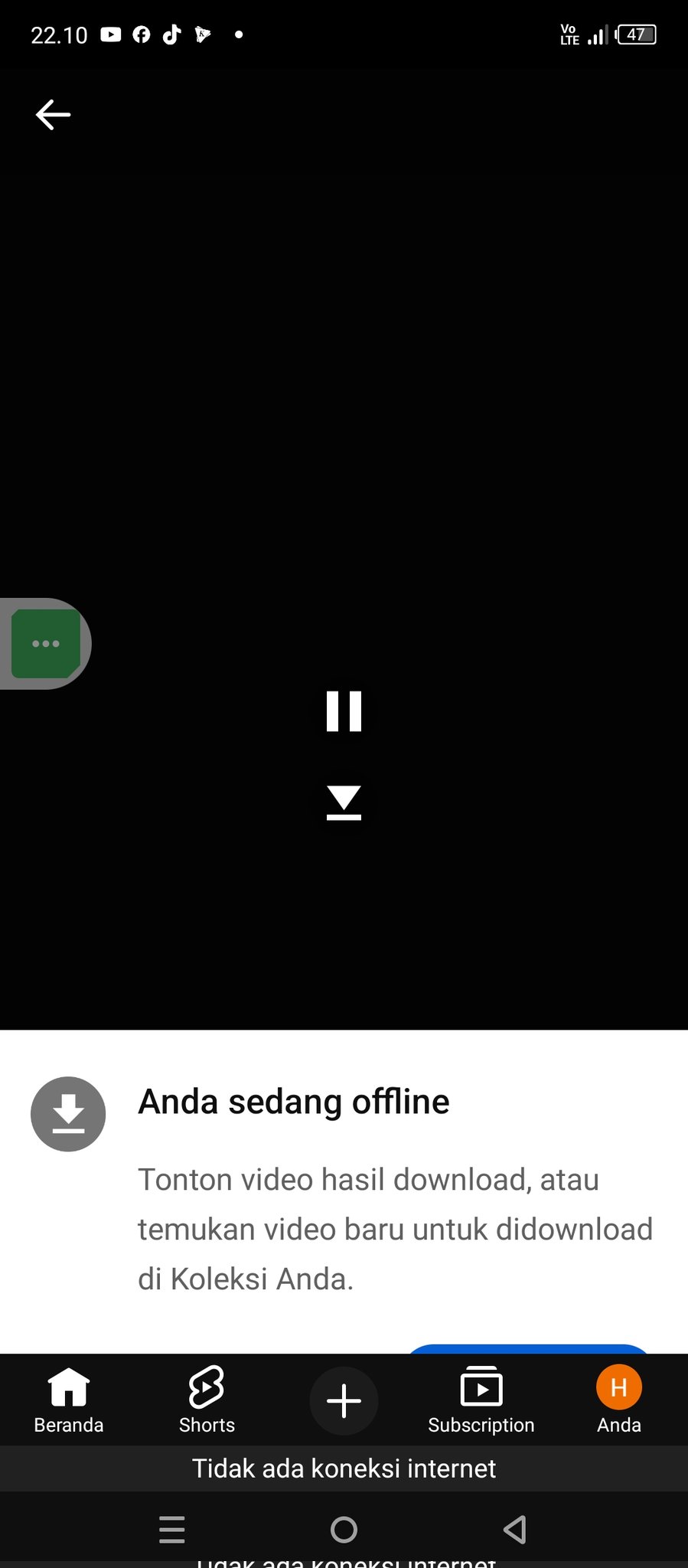Pause the playing video
The image size is (688, 1568).
click(344, 711)
